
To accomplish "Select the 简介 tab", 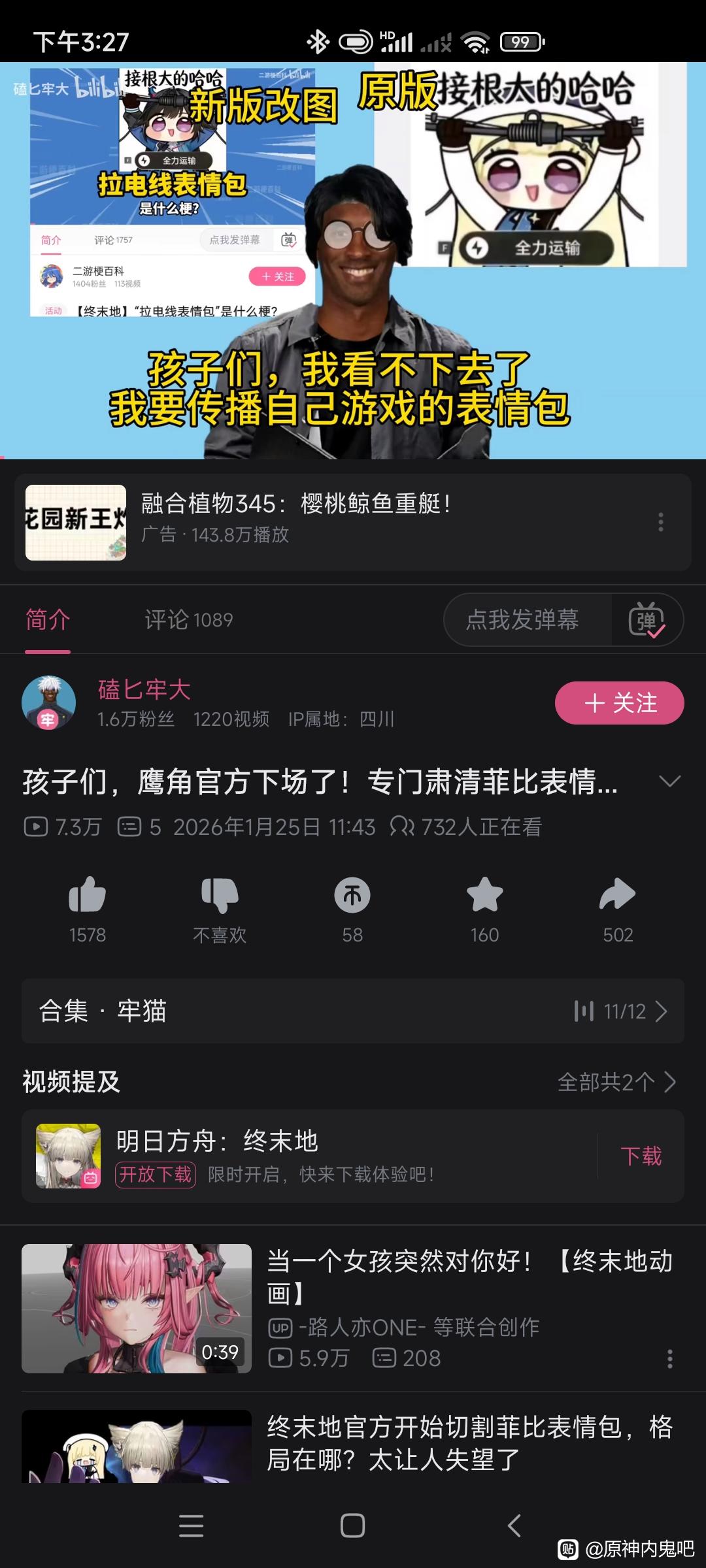I will tap(48, 619).
